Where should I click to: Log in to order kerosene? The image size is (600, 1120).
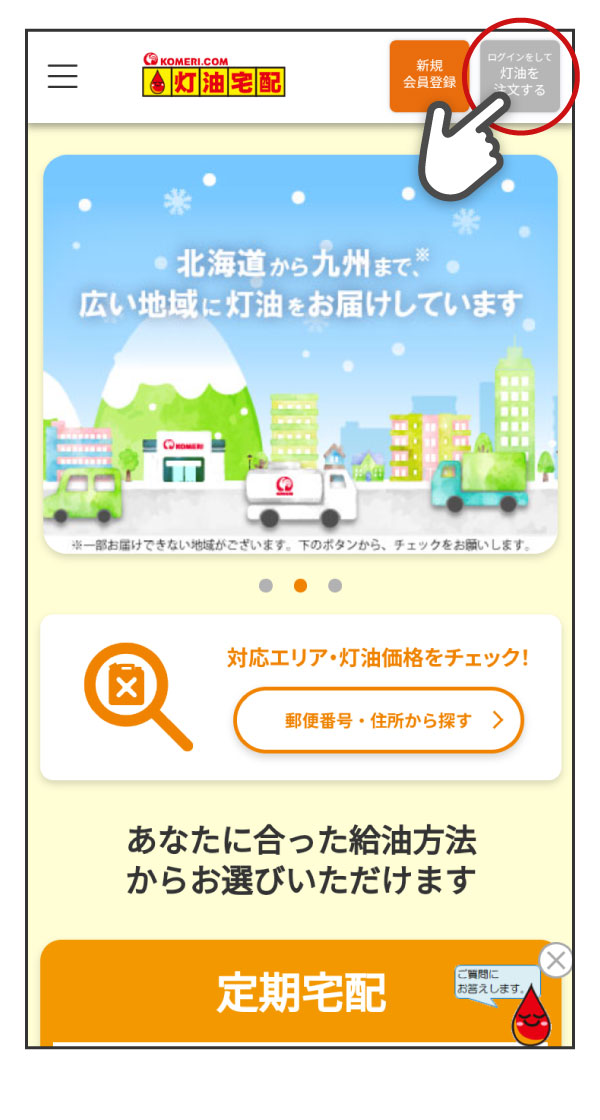pyautogui.click(x=520, y=76)
